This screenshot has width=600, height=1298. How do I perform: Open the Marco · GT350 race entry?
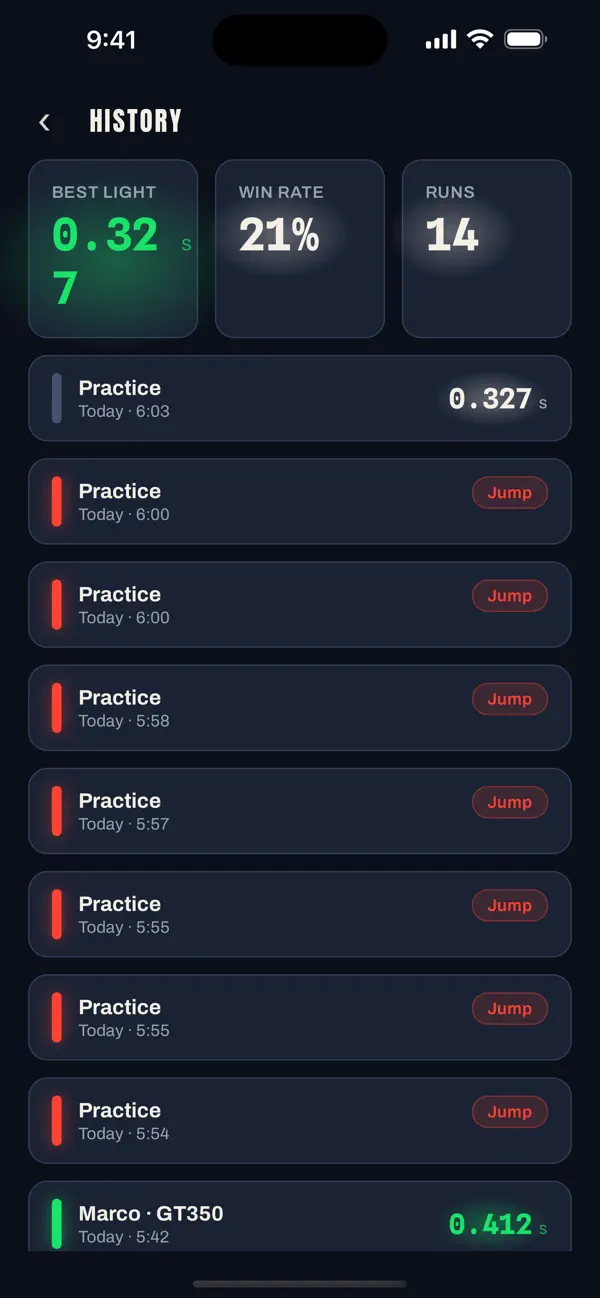click(x=300, y=1216)
